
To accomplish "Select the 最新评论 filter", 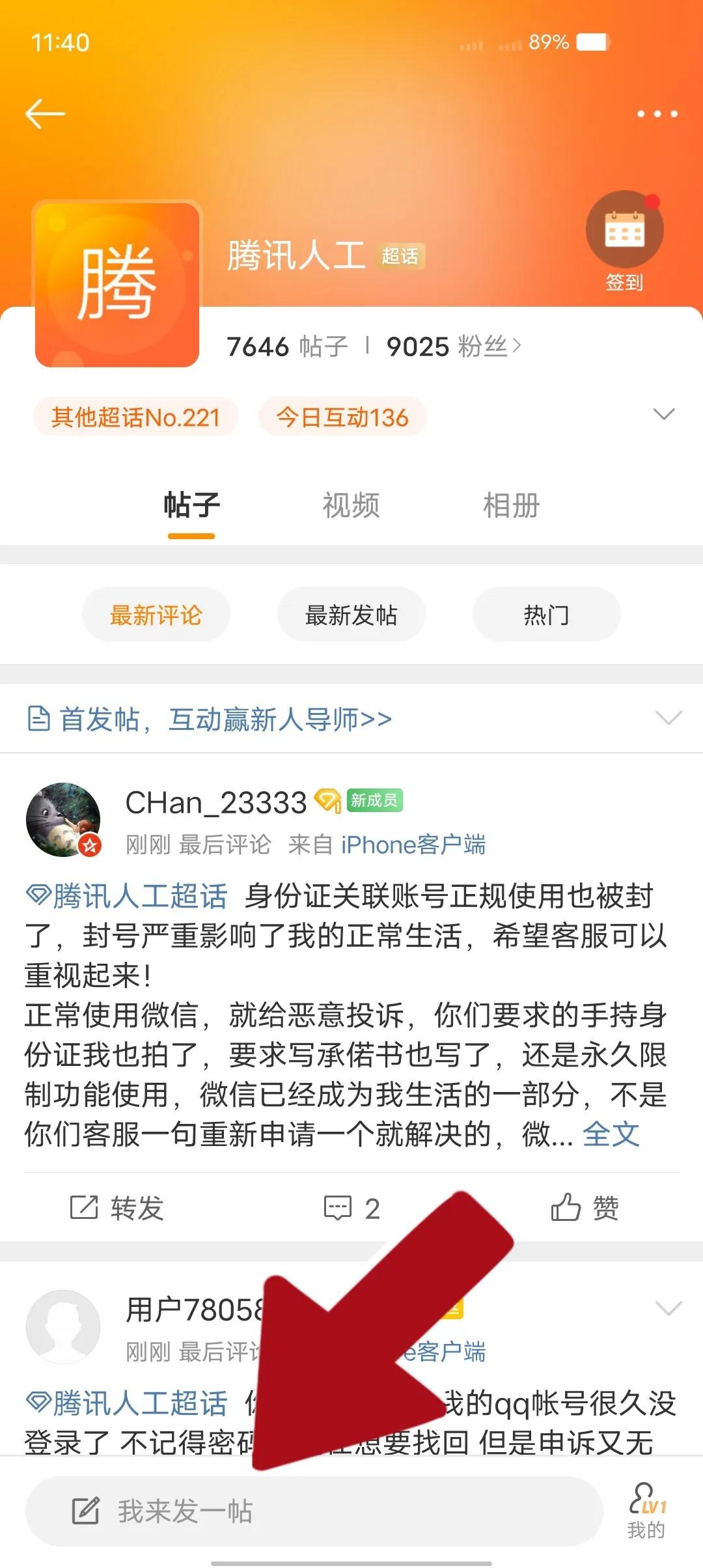I will point(156,613).
